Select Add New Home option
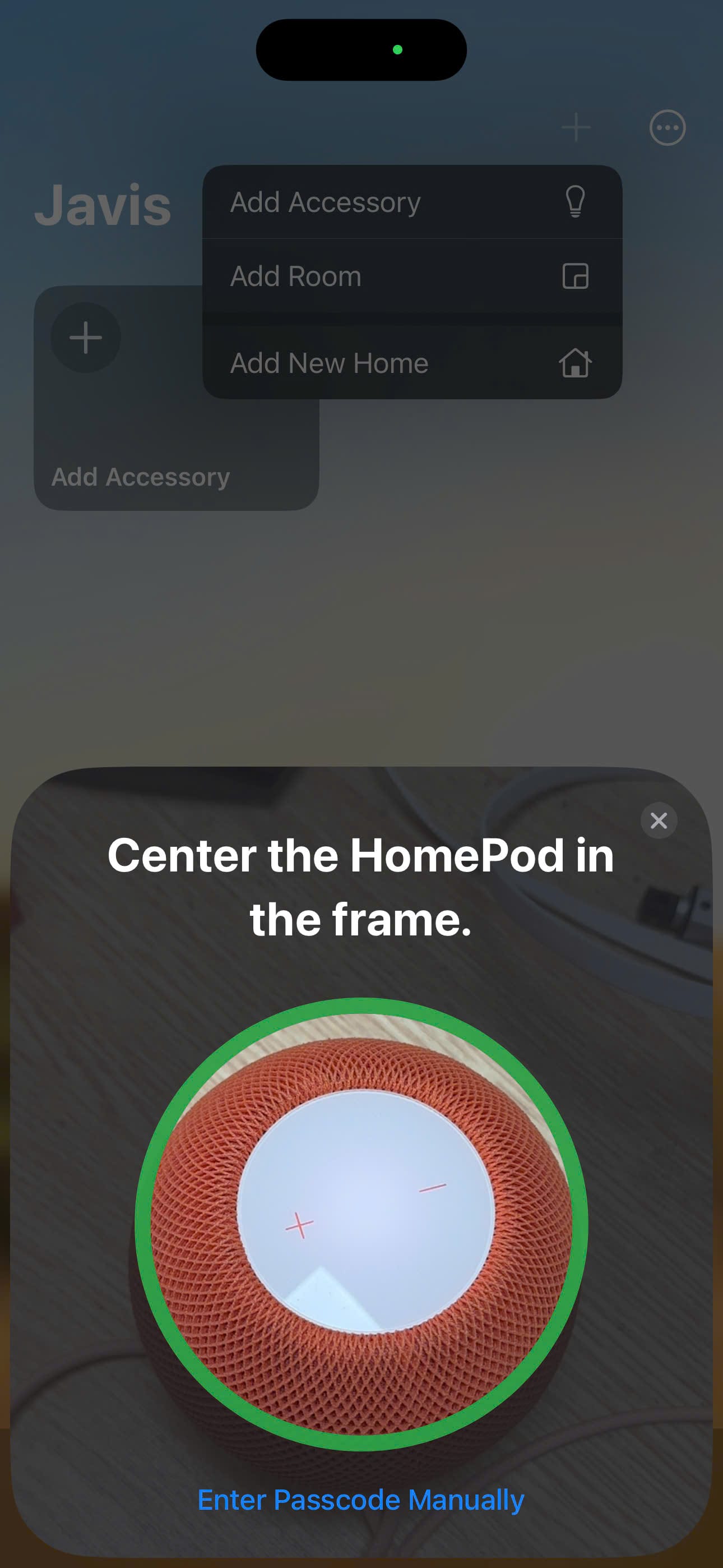This screenshot has height=1568, width=723. [x=411, y=363]
